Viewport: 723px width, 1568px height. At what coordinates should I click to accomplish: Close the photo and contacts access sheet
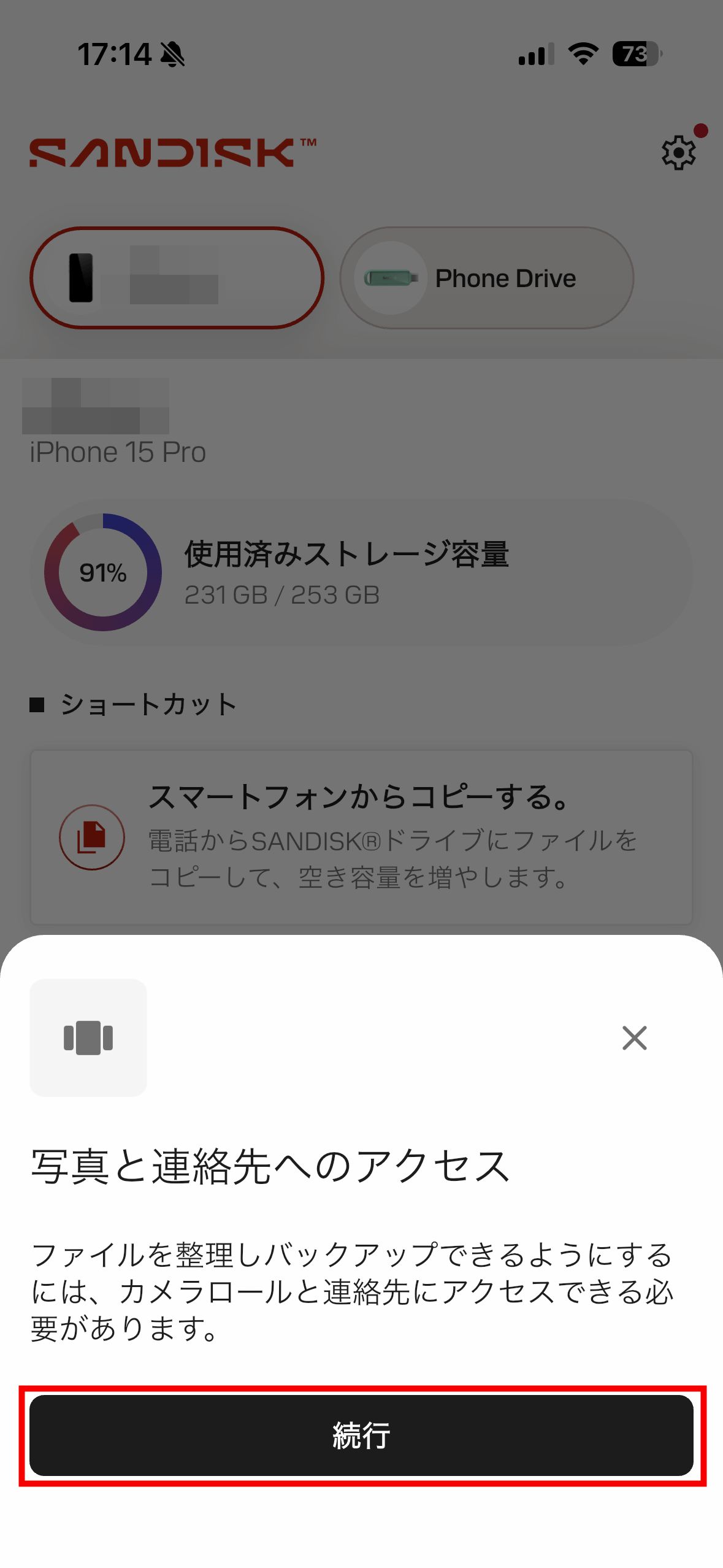[634, 1038]
